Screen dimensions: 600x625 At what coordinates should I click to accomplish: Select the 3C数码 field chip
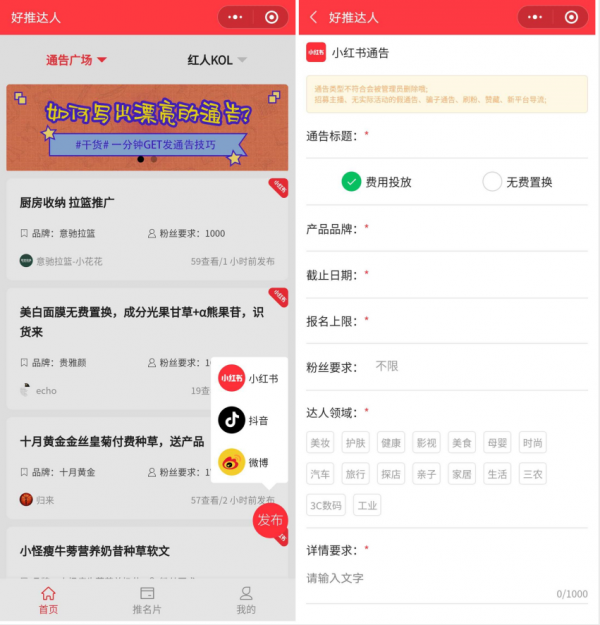click(326, 505)
